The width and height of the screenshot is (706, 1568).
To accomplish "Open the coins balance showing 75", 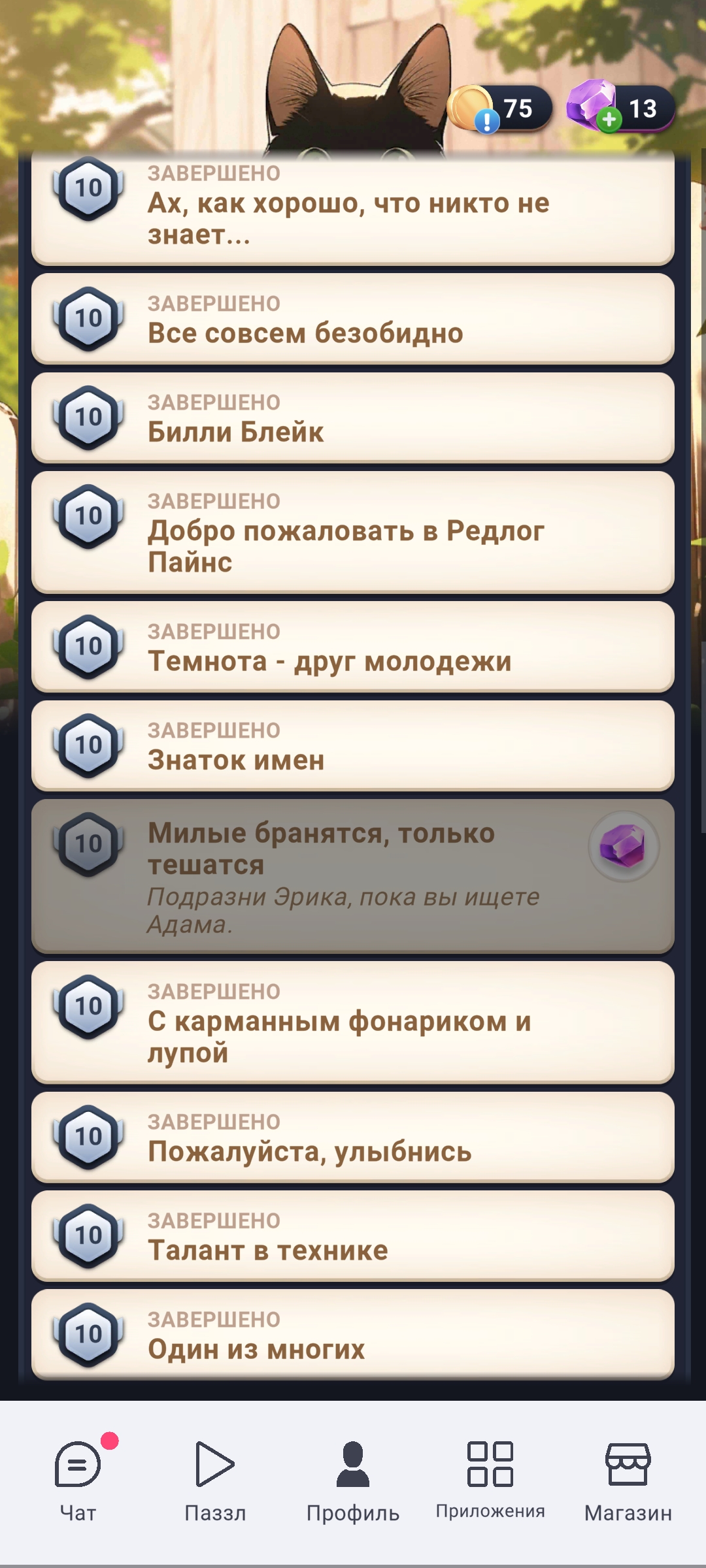I will (x=499, y=108).
